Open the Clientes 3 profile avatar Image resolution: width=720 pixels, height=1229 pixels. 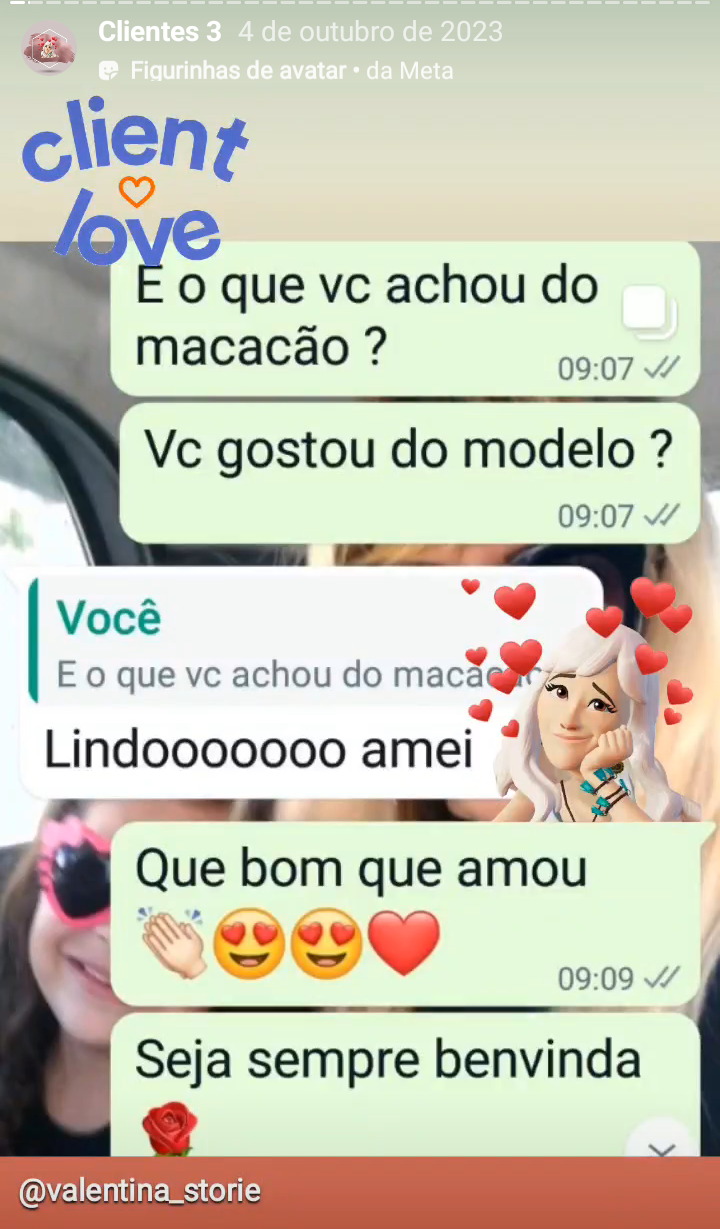pos(49,47)
